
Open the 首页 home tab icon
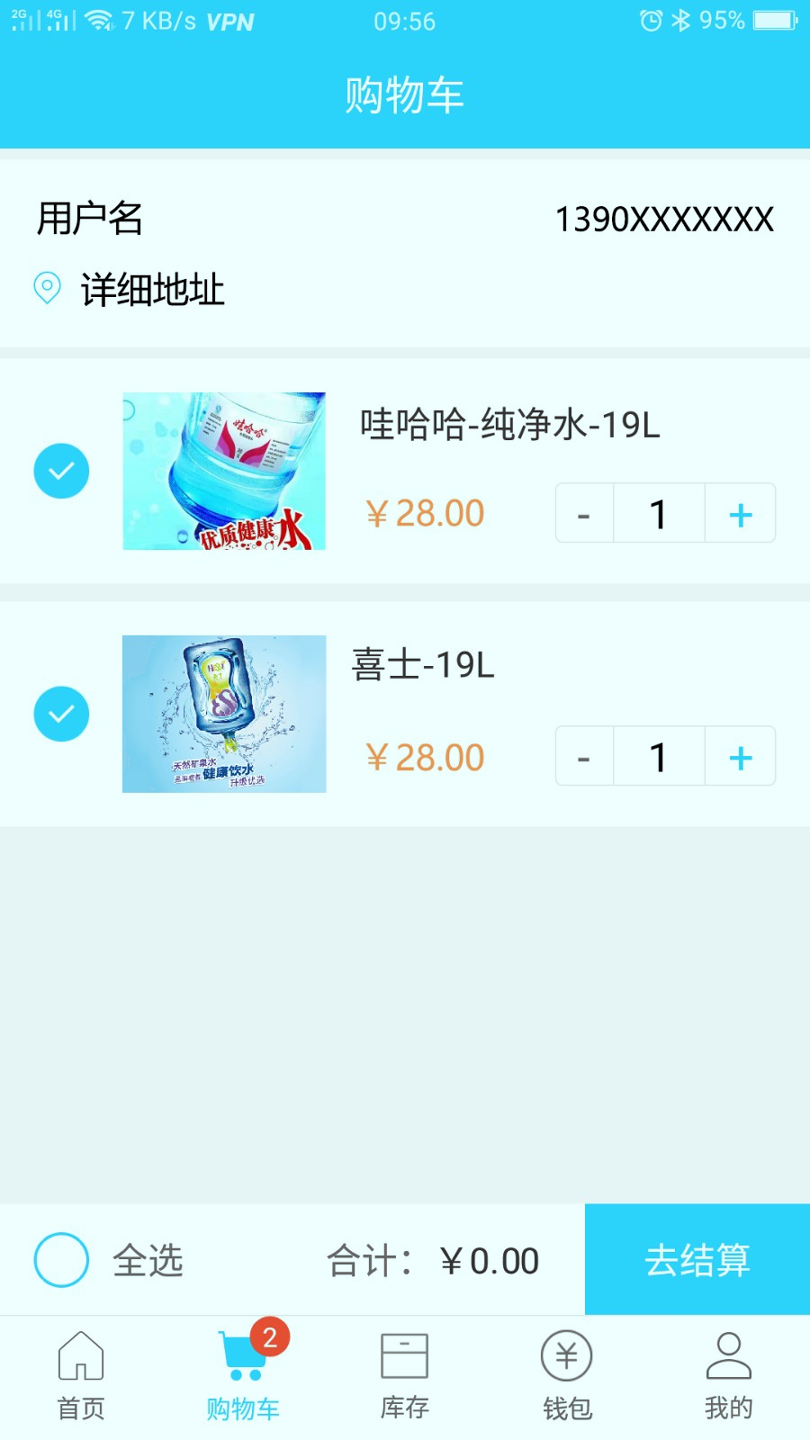tap(80, 1356)
